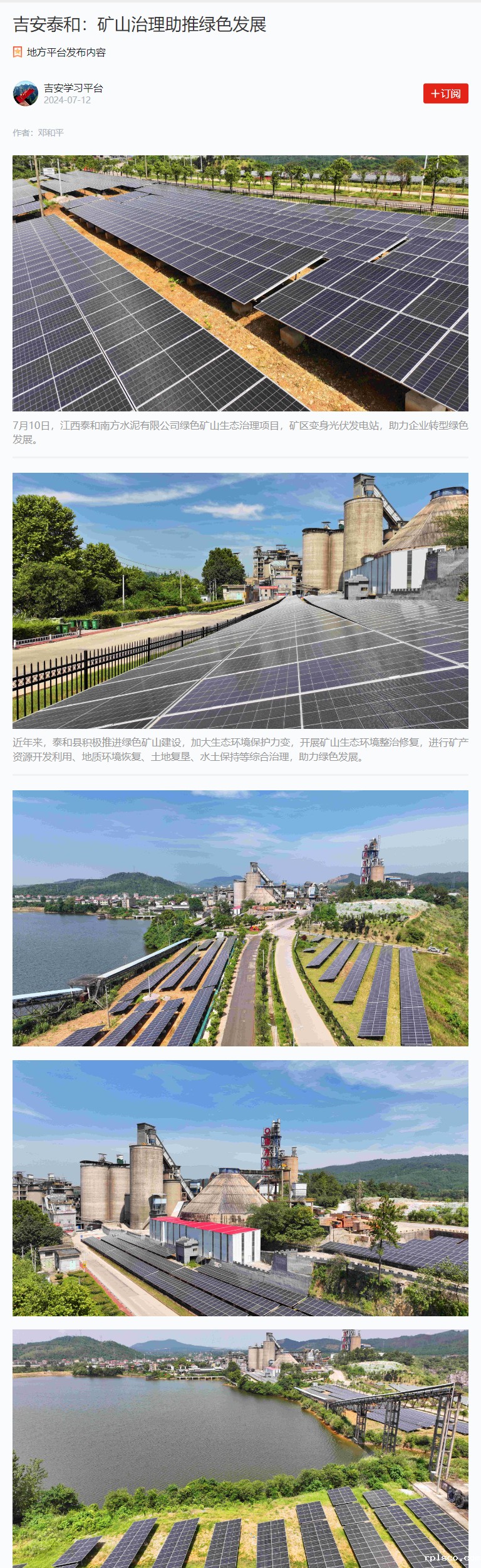The width and height of the screenshot is (481, 1568).
Task: View the cement silo and panels photo
Action: [240, 600]
